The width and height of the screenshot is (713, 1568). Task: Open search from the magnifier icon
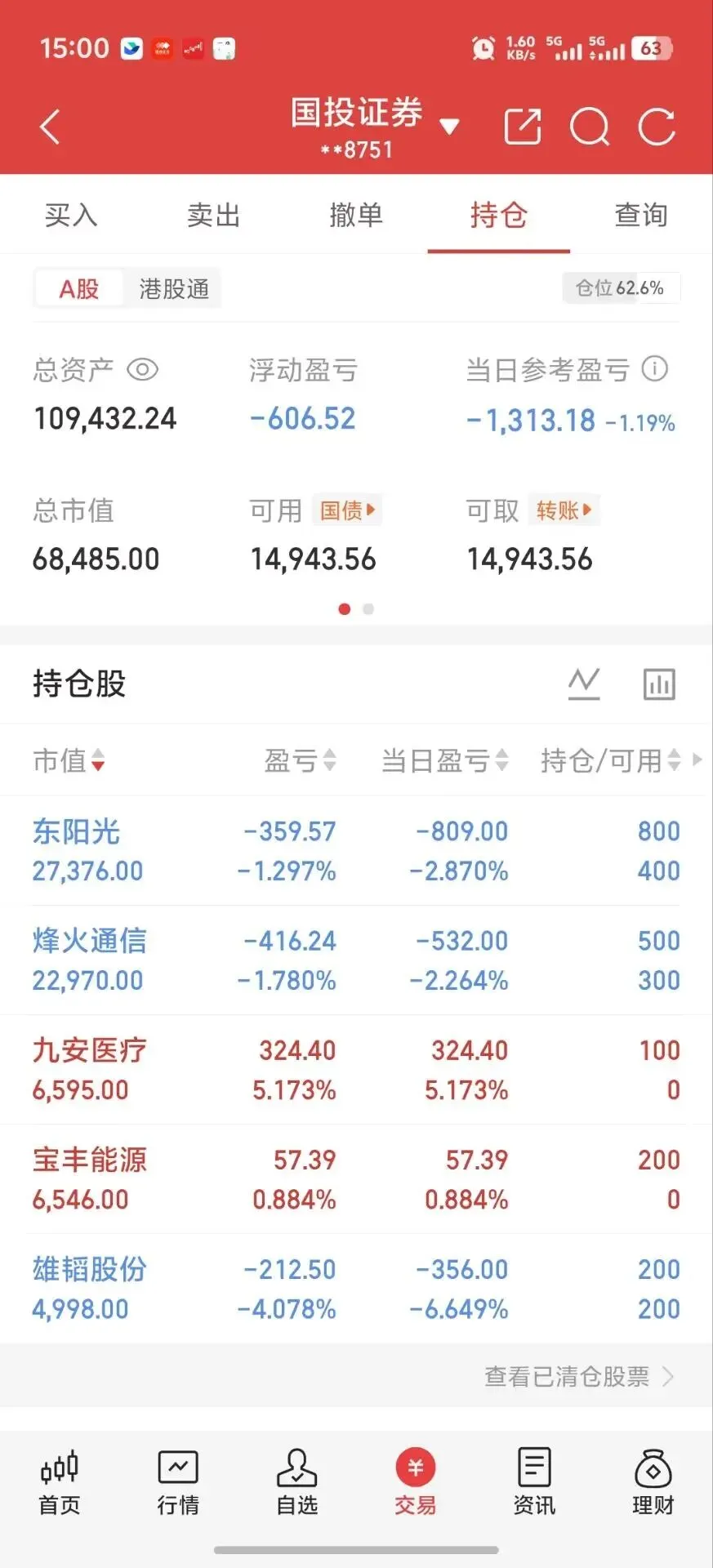(590, 127)
